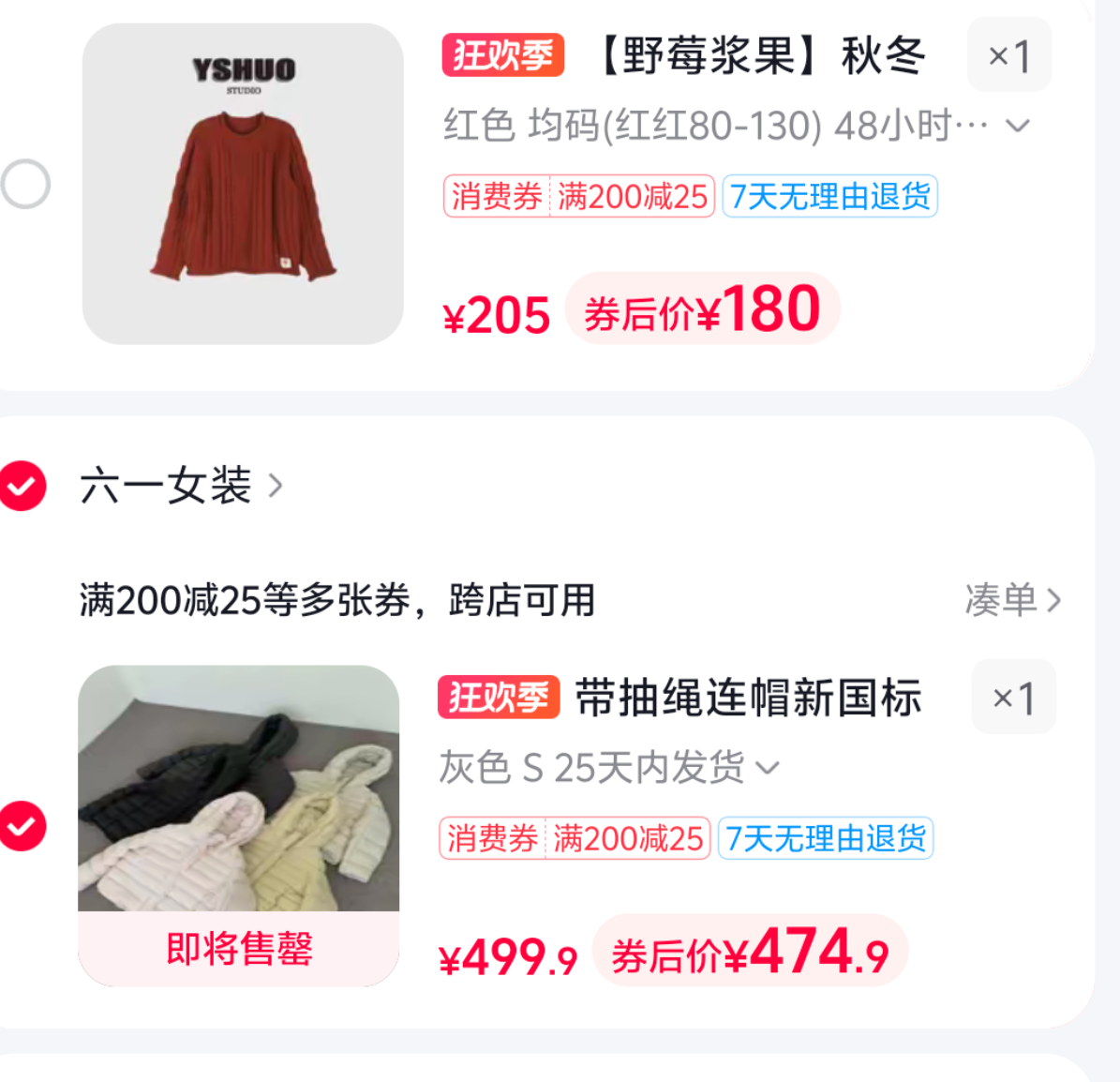Select the red 野莓浆果 sweater item
The height and width of the screenshot is (1082, 1120).
[x=25, y=184]
